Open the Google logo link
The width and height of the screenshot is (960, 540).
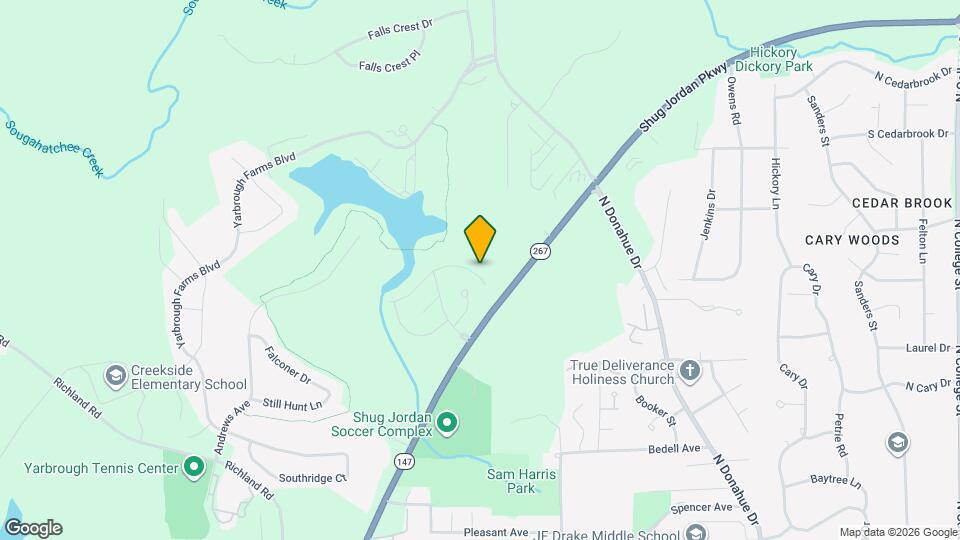point(33,528)
